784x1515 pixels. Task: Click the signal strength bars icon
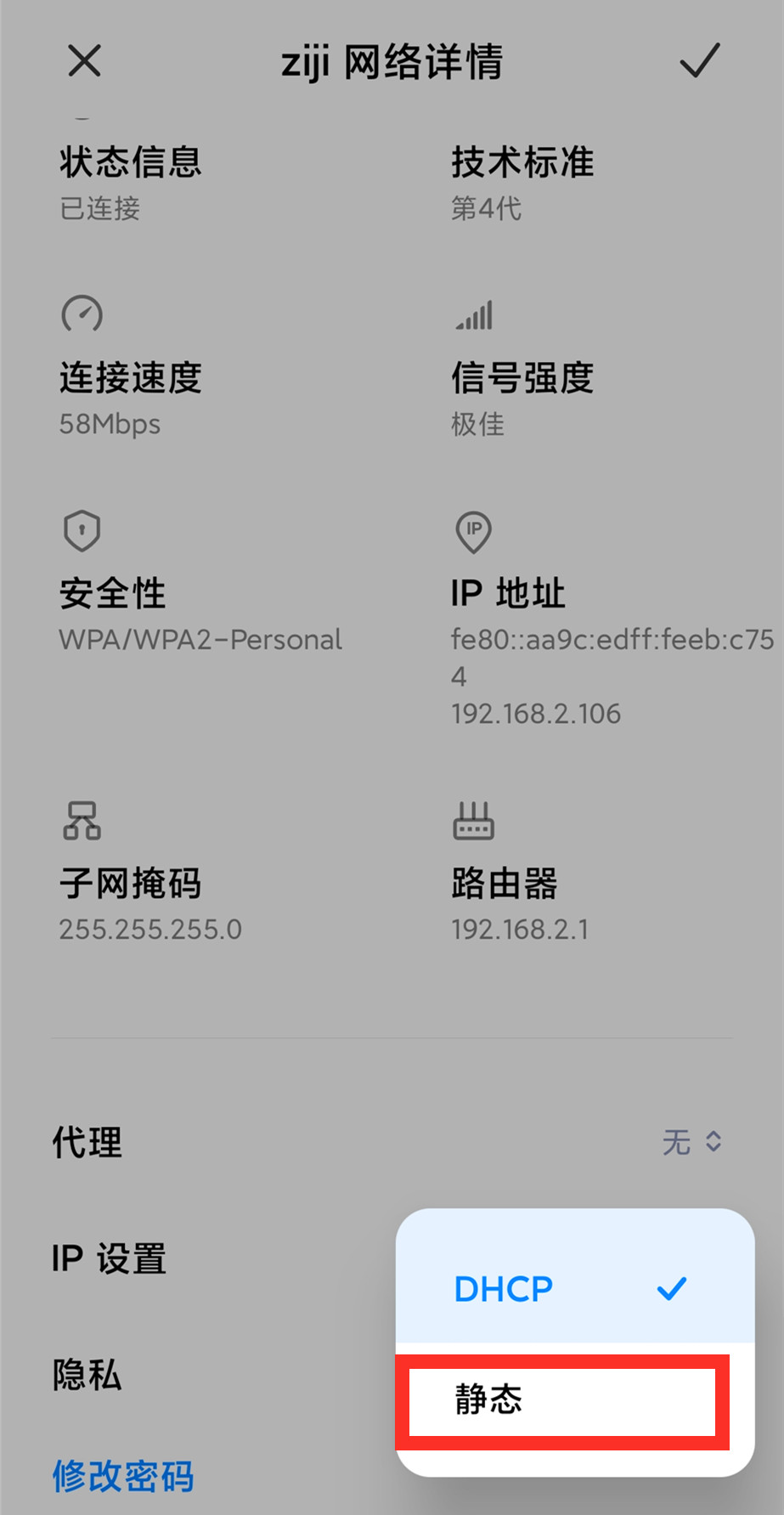click(474, 314)
